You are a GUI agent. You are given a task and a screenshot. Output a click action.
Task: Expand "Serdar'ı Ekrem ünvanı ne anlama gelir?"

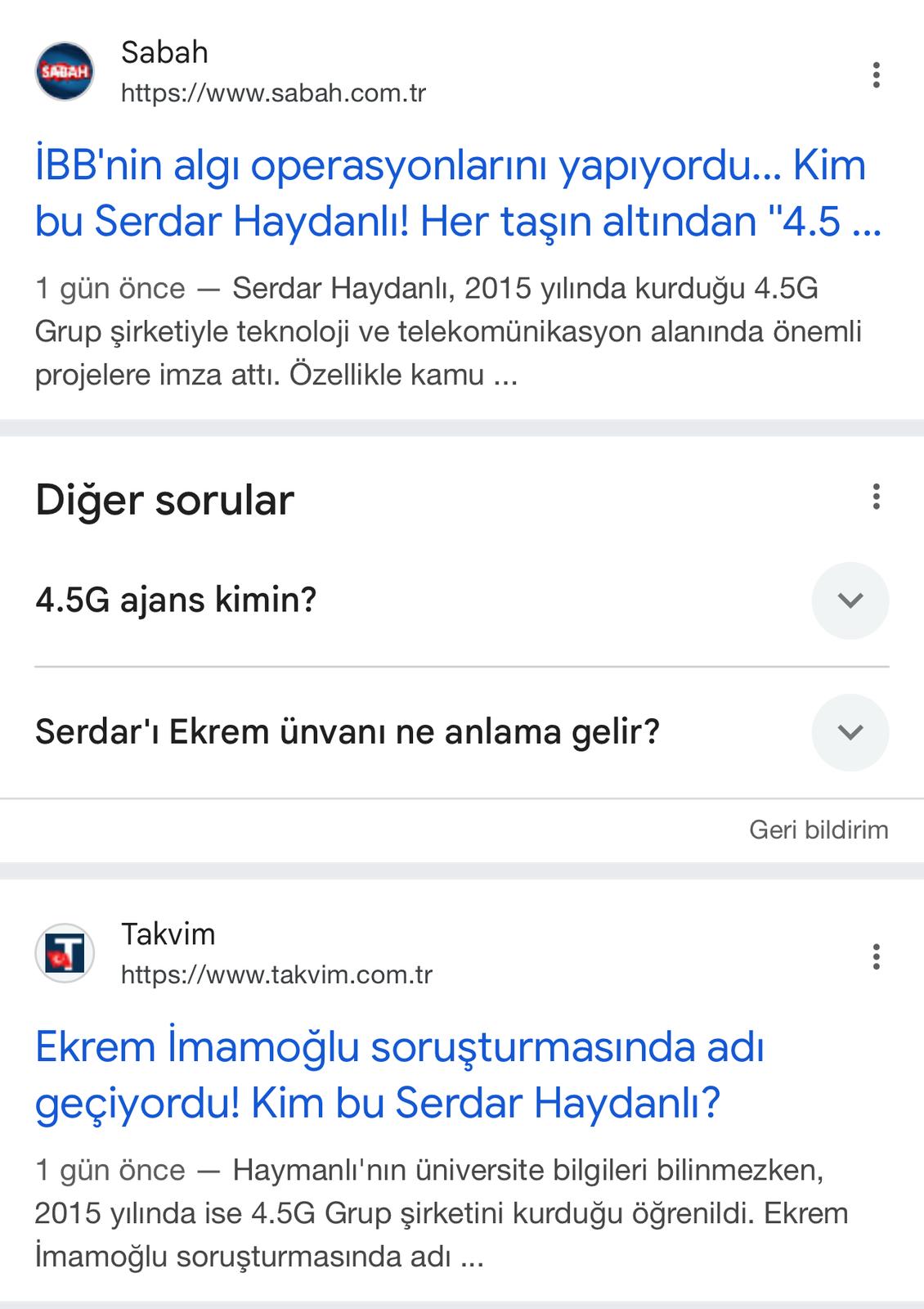pos(850,732)
